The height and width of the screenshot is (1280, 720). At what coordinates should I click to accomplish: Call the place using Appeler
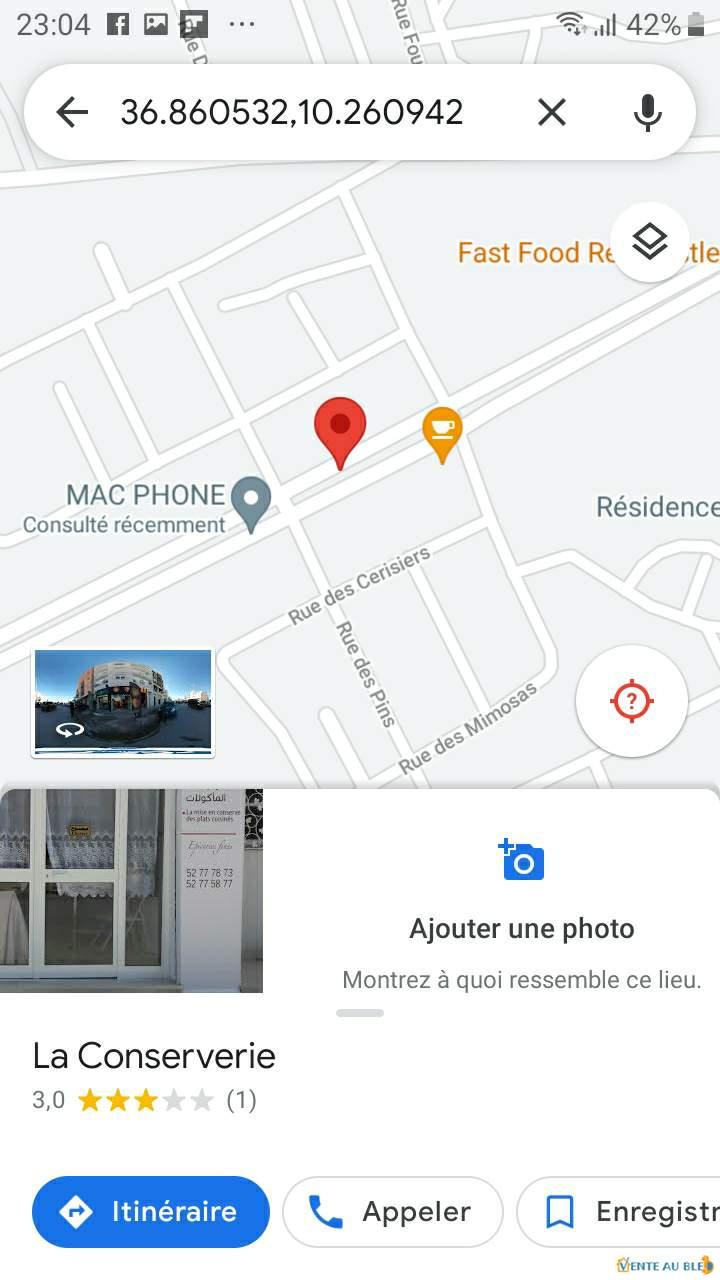tap(392, 1211)
